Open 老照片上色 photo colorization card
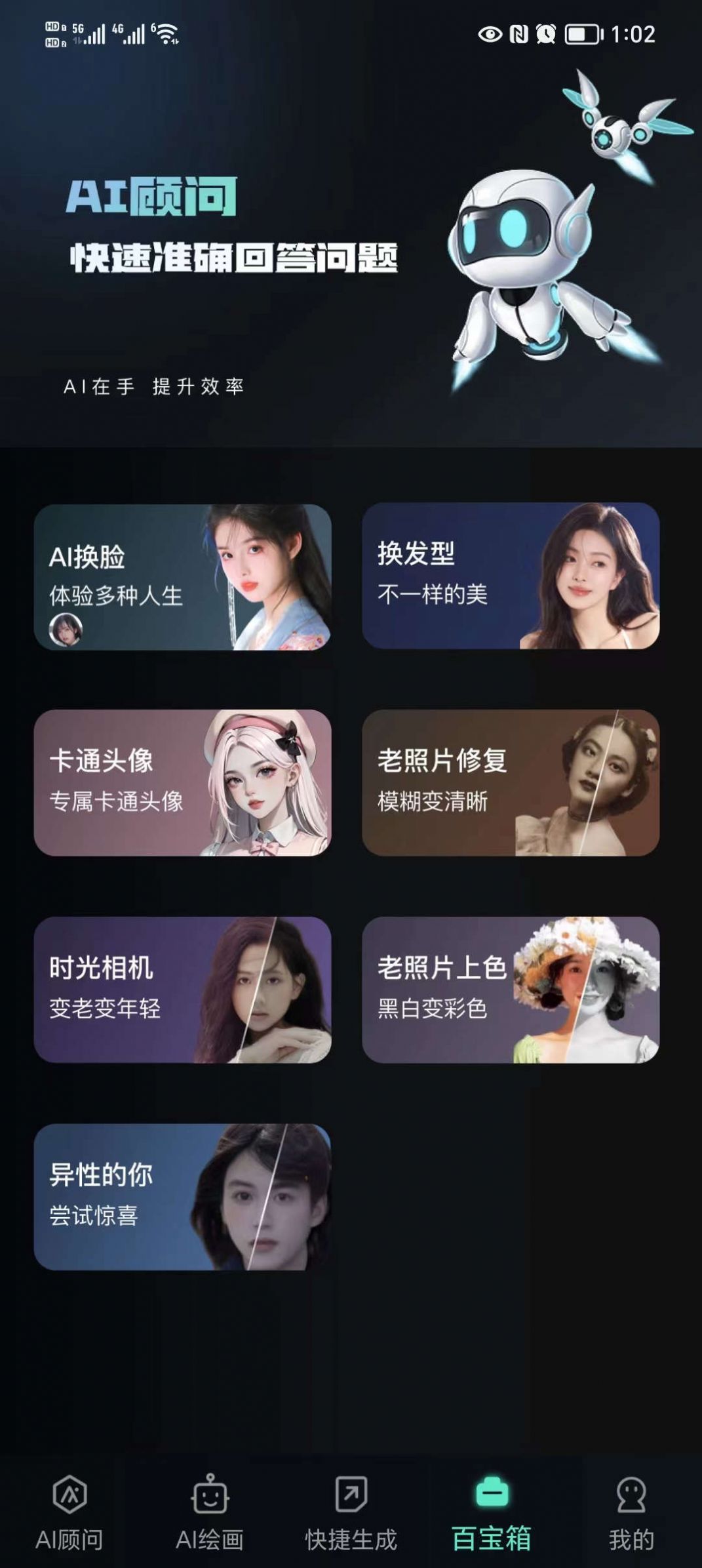702x1568 pixels. pos(510,990)
